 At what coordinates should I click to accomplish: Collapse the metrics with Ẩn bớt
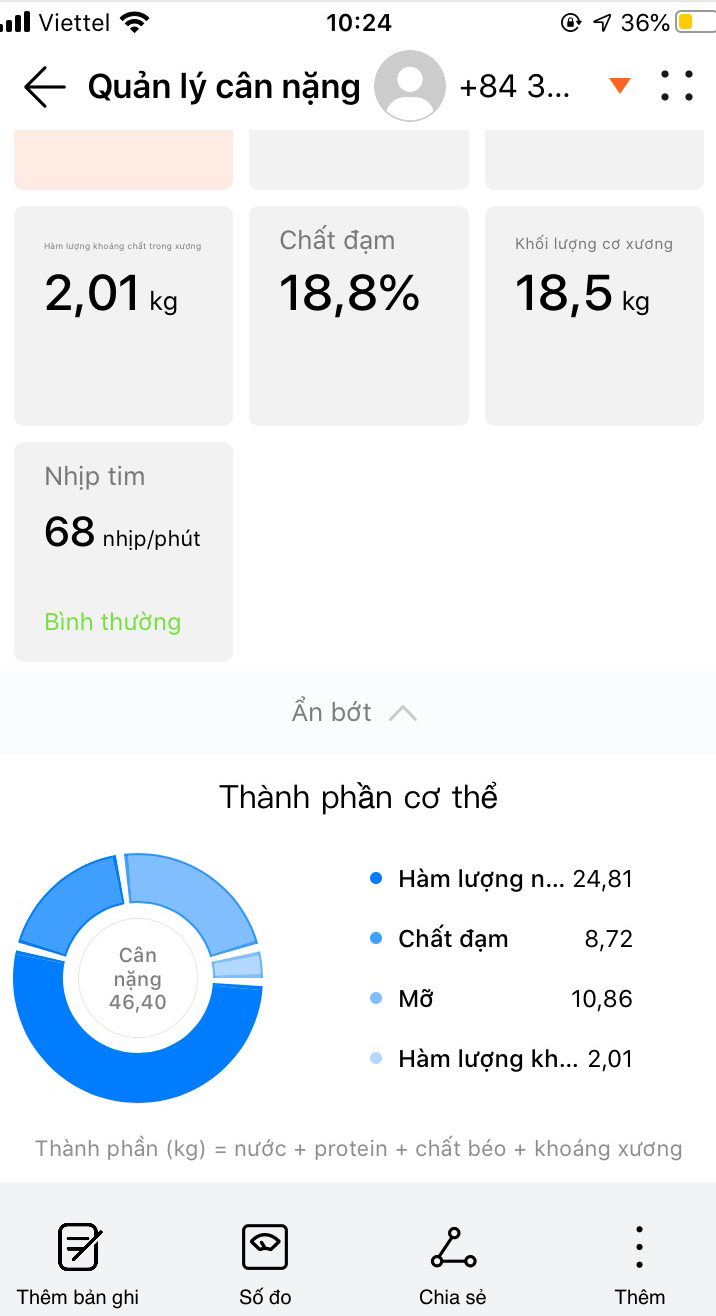(x=355, y=712)
